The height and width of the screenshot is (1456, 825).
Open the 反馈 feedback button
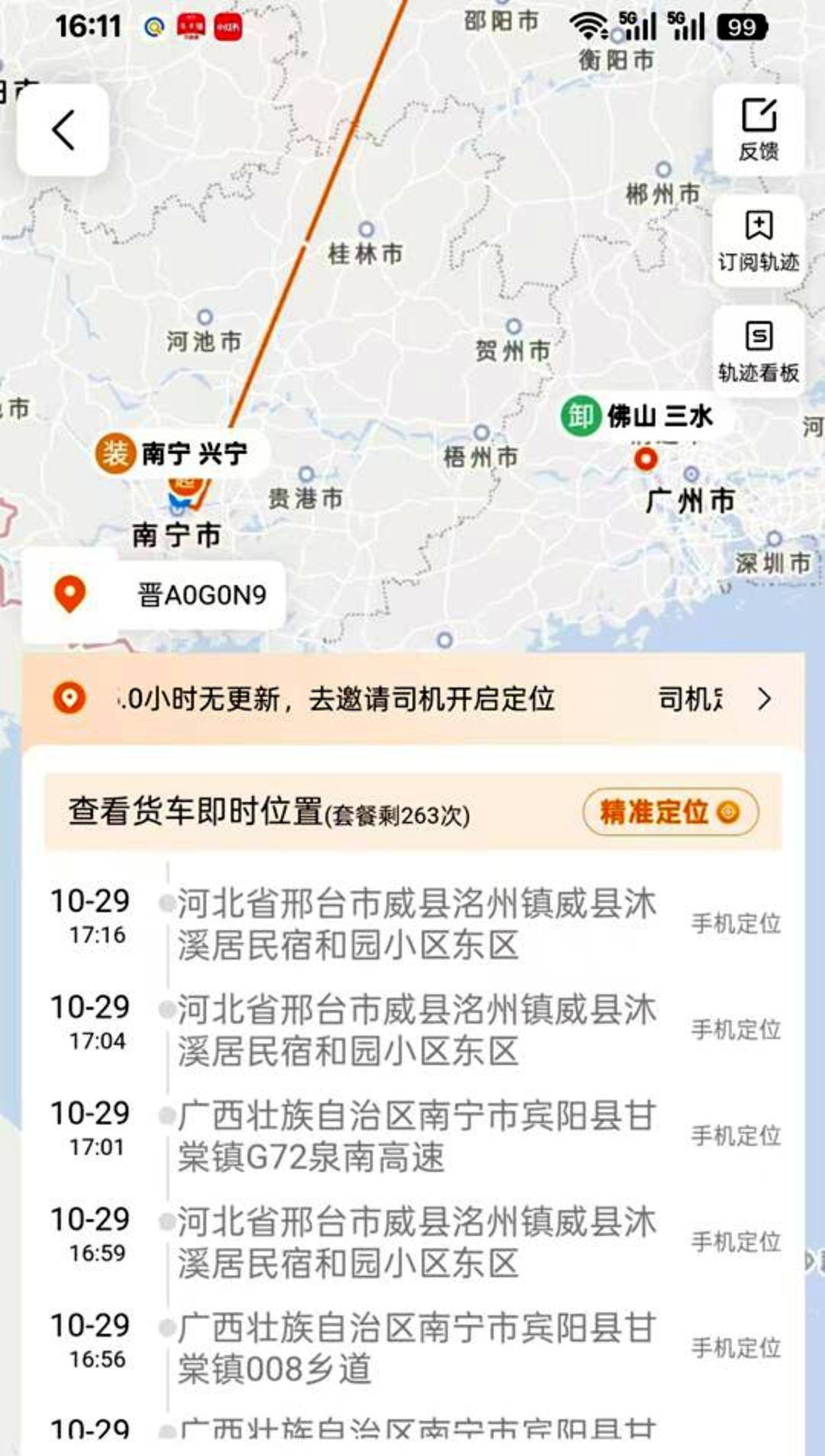tap(758, 130)
